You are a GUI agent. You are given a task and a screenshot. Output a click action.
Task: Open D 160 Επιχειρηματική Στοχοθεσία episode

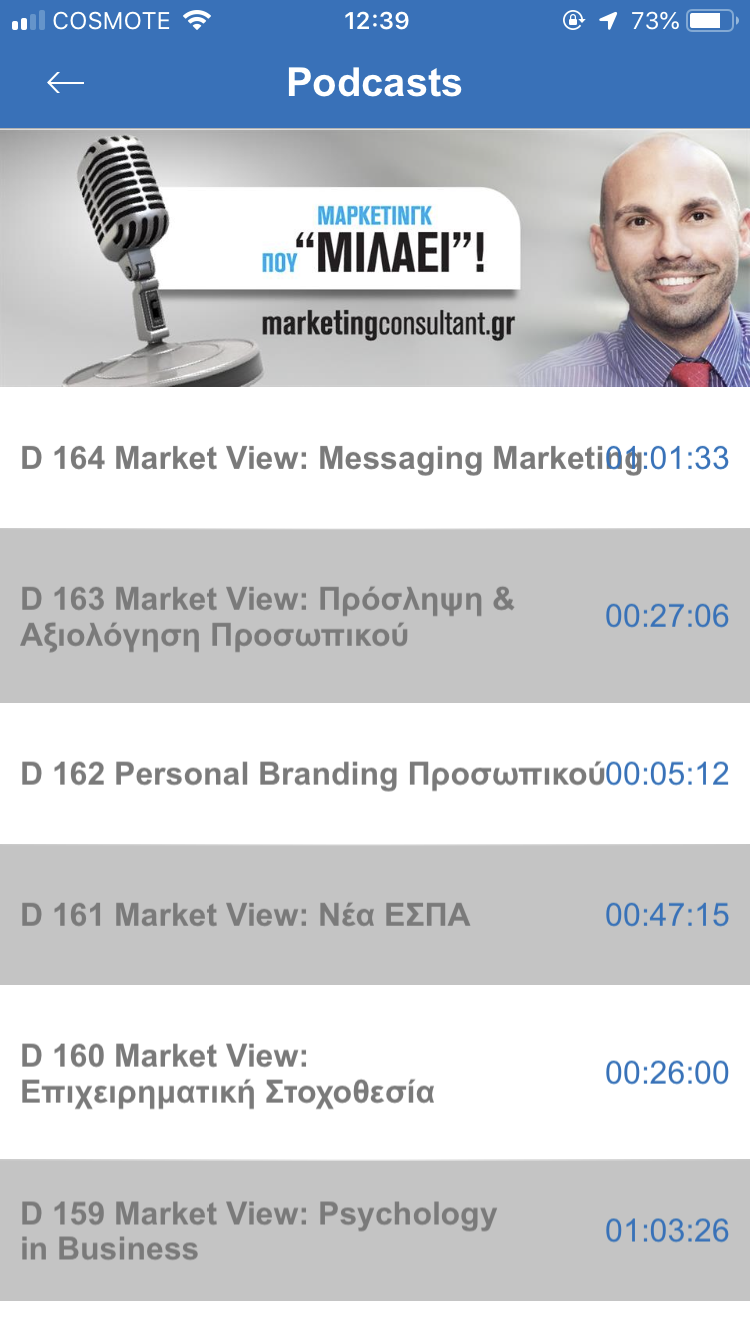[x=228, y=1073]
